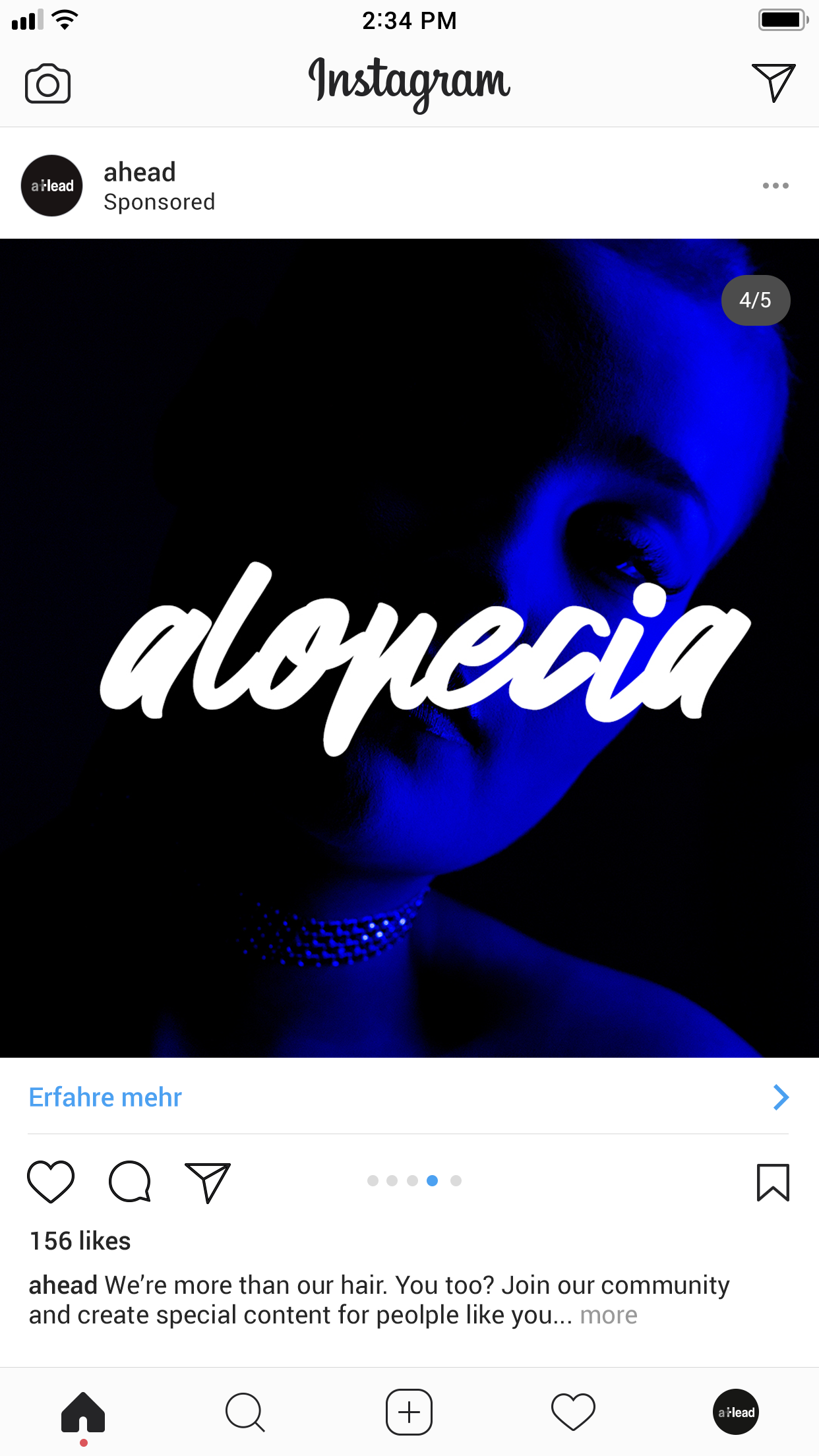
Task: Tap the Erfahre mehr link
Action: tap(105, 1097)
